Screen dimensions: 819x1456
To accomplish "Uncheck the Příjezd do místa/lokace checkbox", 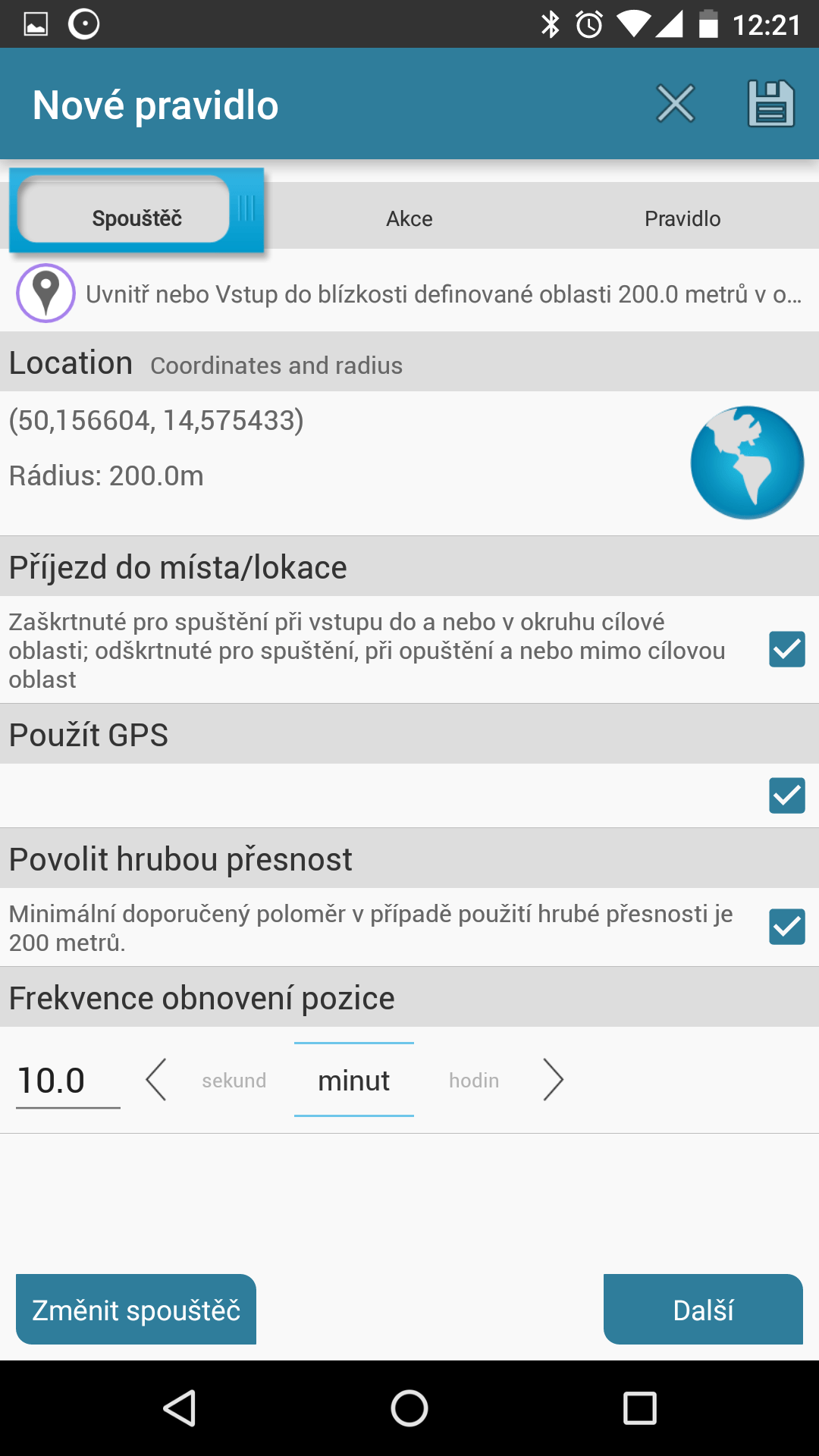I will pos(786,650).
